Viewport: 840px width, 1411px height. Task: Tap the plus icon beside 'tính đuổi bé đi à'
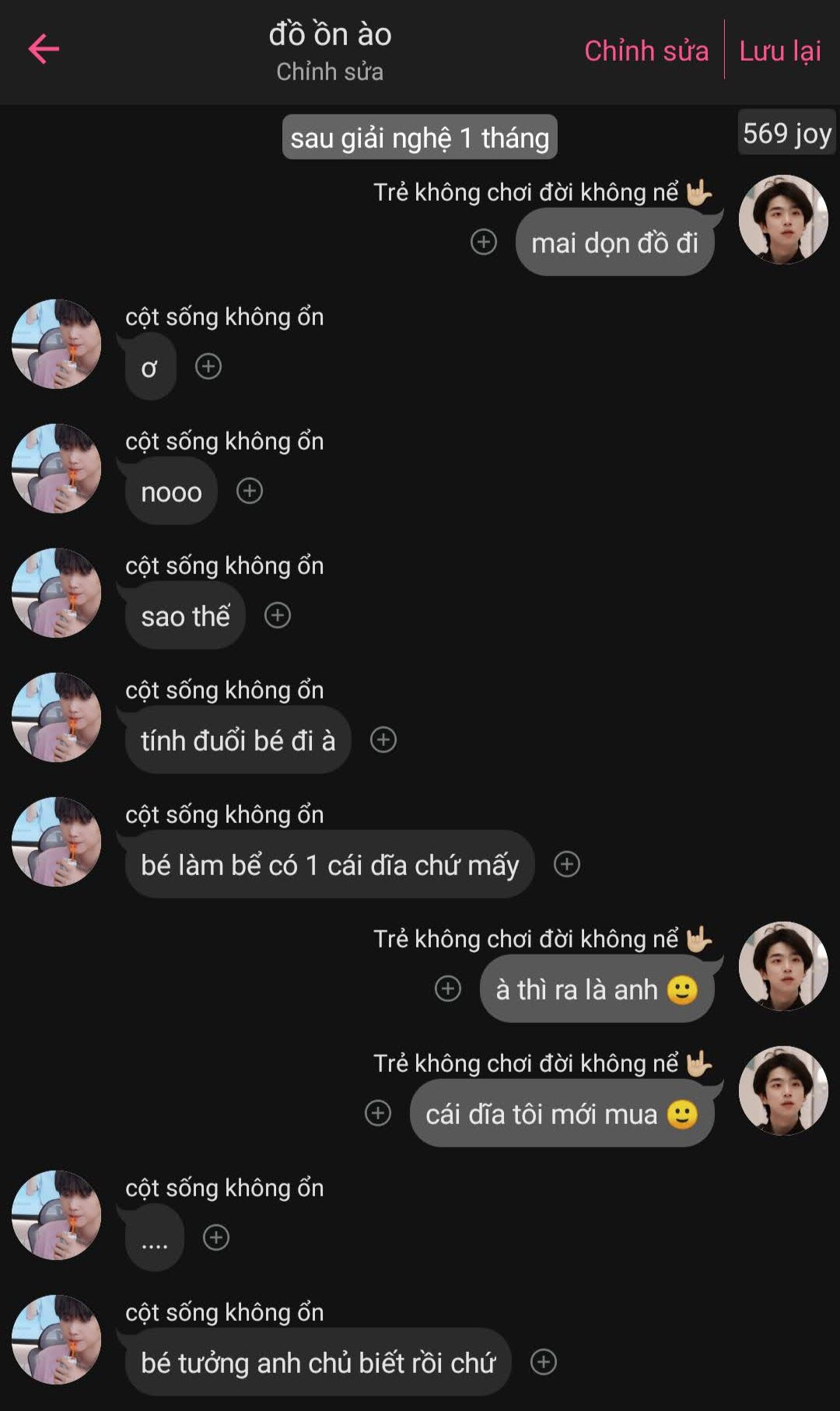383,740
